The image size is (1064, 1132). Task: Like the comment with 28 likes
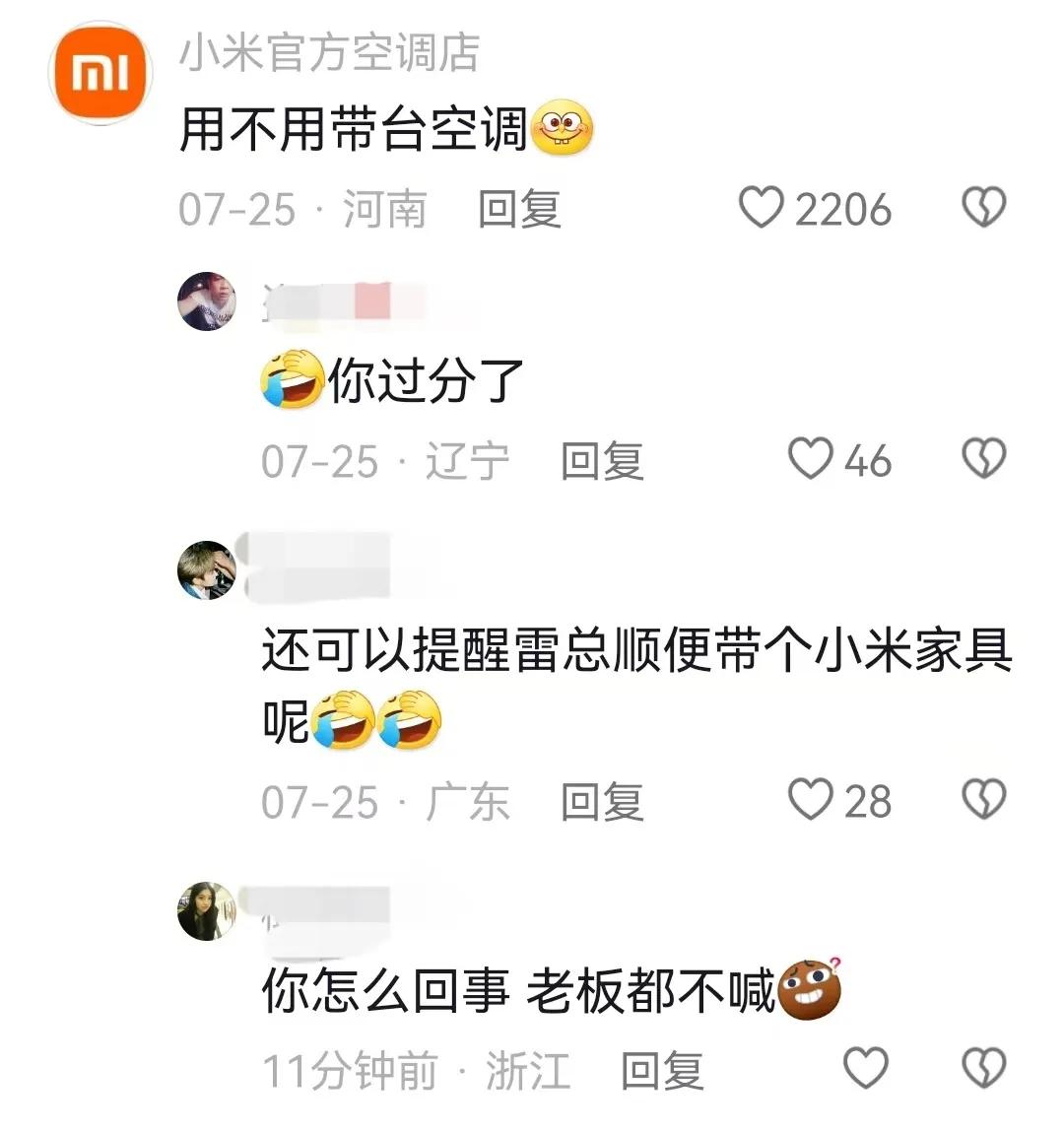point(812,800)
